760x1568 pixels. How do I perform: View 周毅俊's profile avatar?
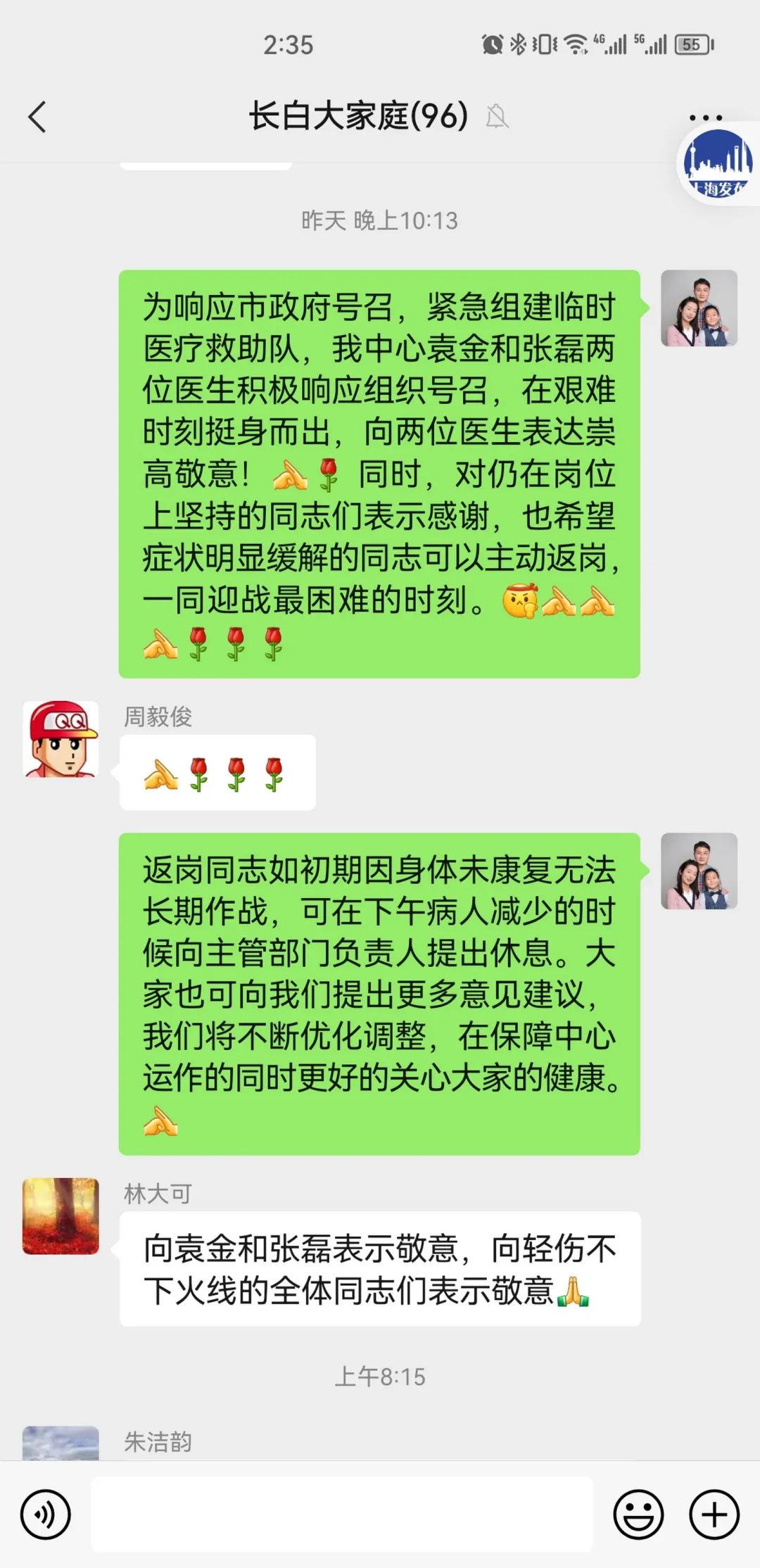tap(61, 739)
